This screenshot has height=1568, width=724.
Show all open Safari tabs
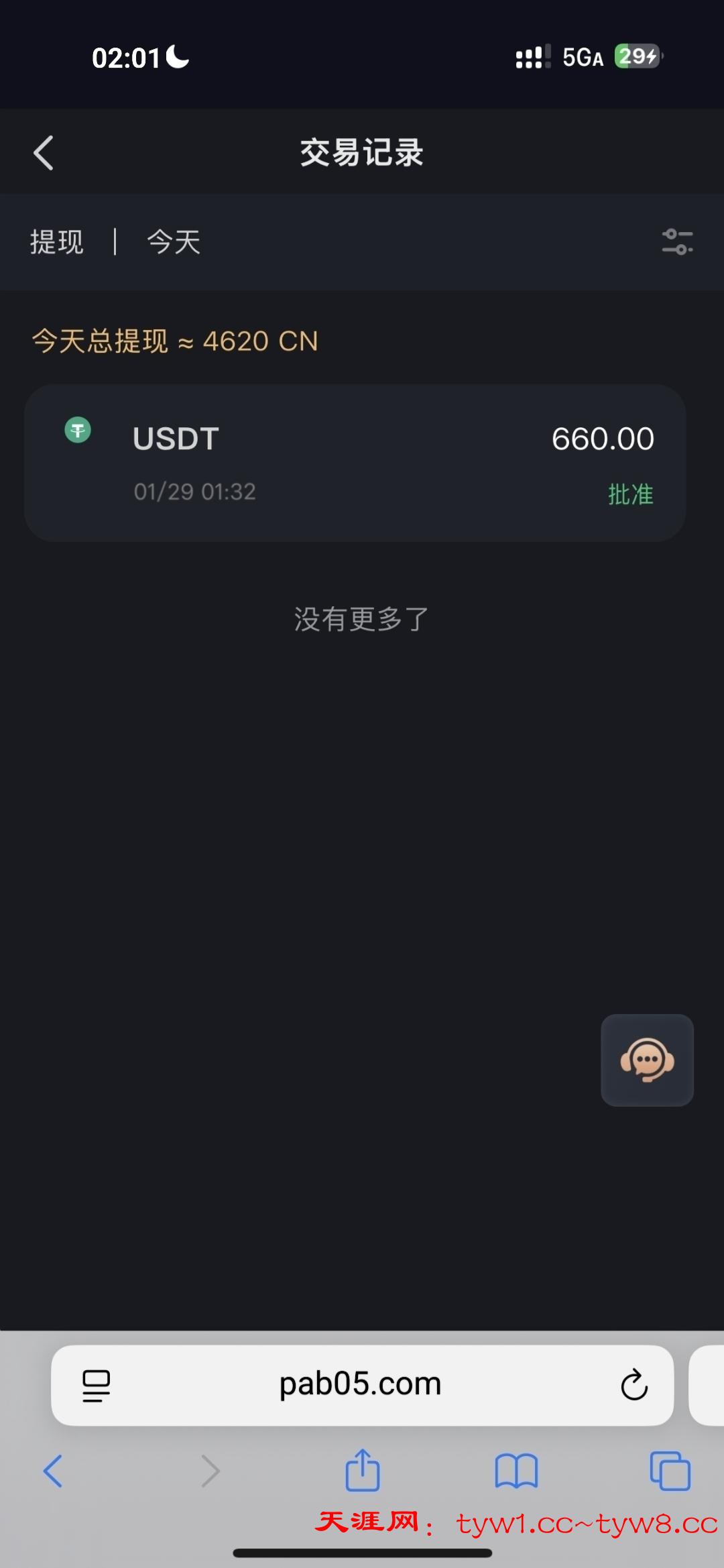click(670, 1471)
